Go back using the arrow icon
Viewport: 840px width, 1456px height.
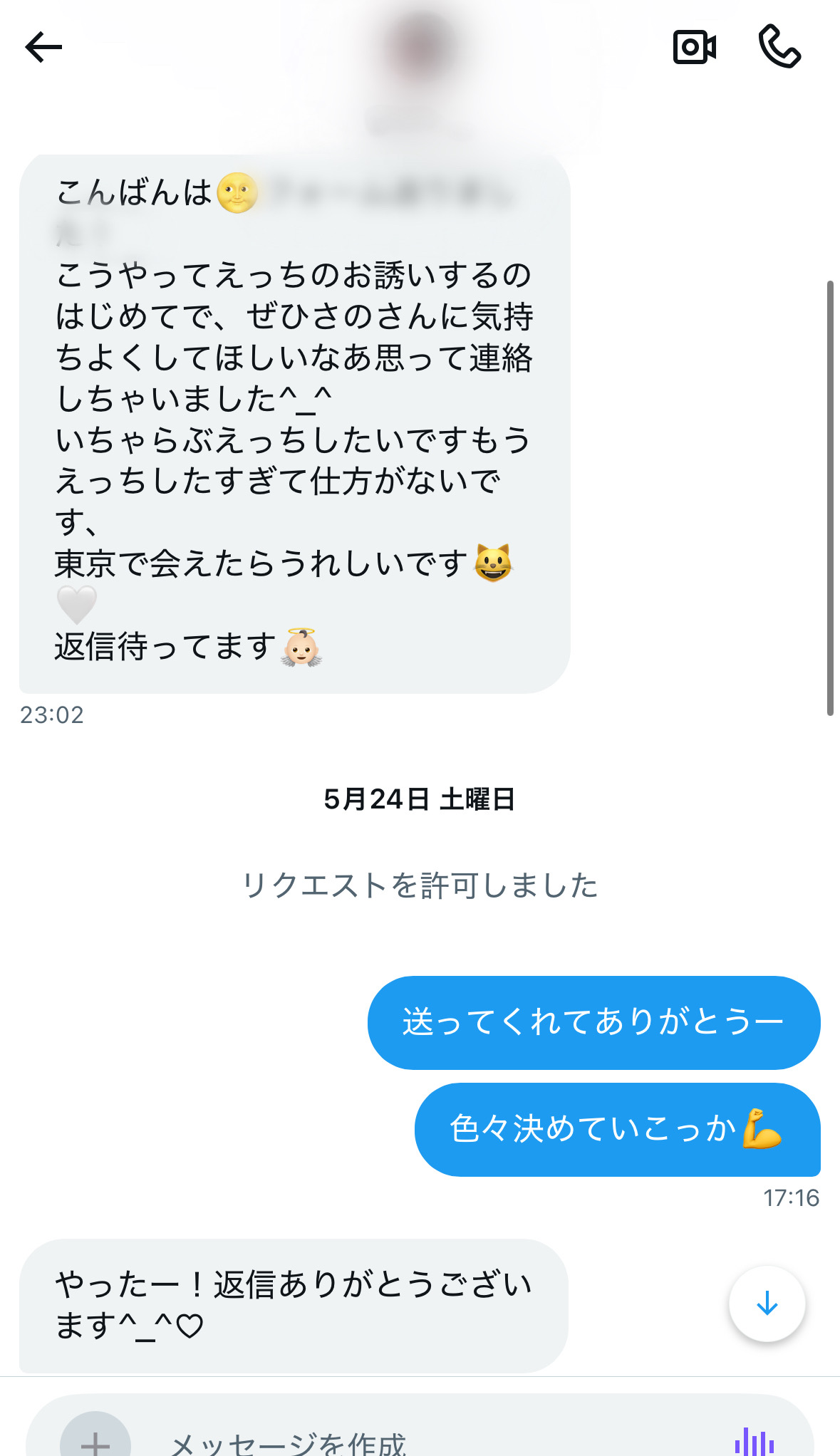pyautogui.click(x=43, y=48)
